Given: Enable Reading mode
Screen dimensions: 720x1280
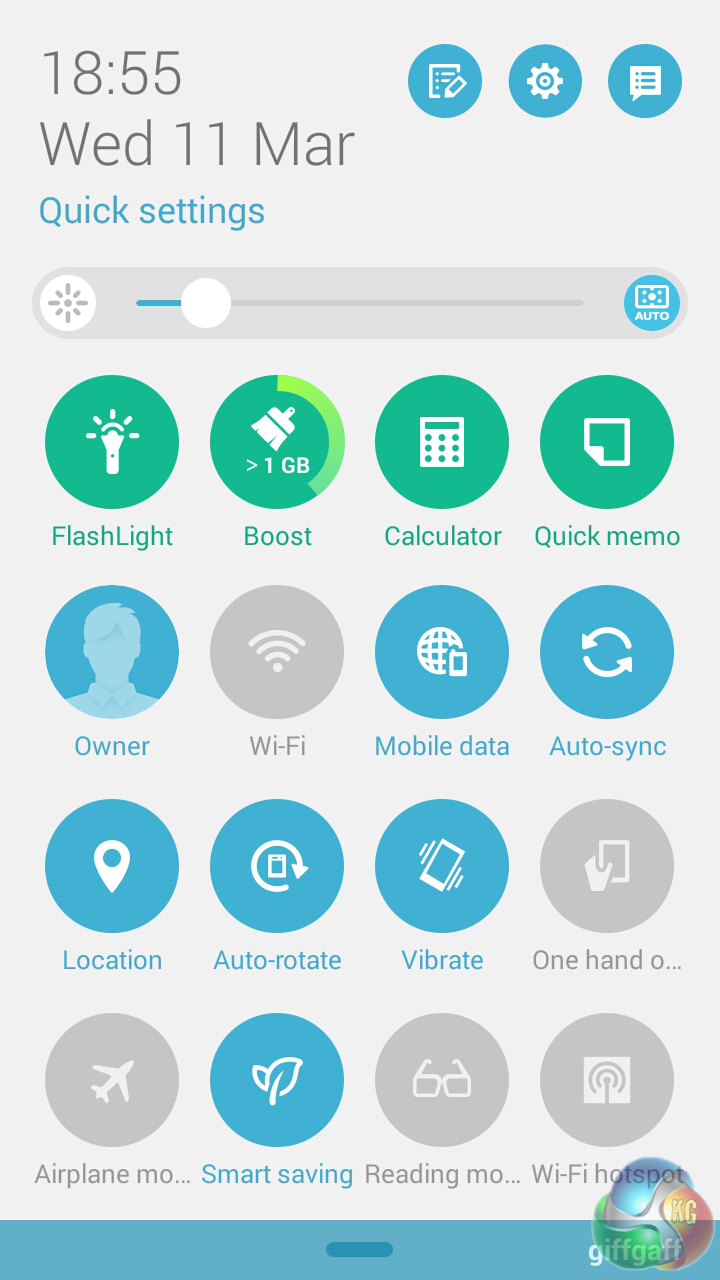Looking at the screenshot, I should pos(442,1080).
